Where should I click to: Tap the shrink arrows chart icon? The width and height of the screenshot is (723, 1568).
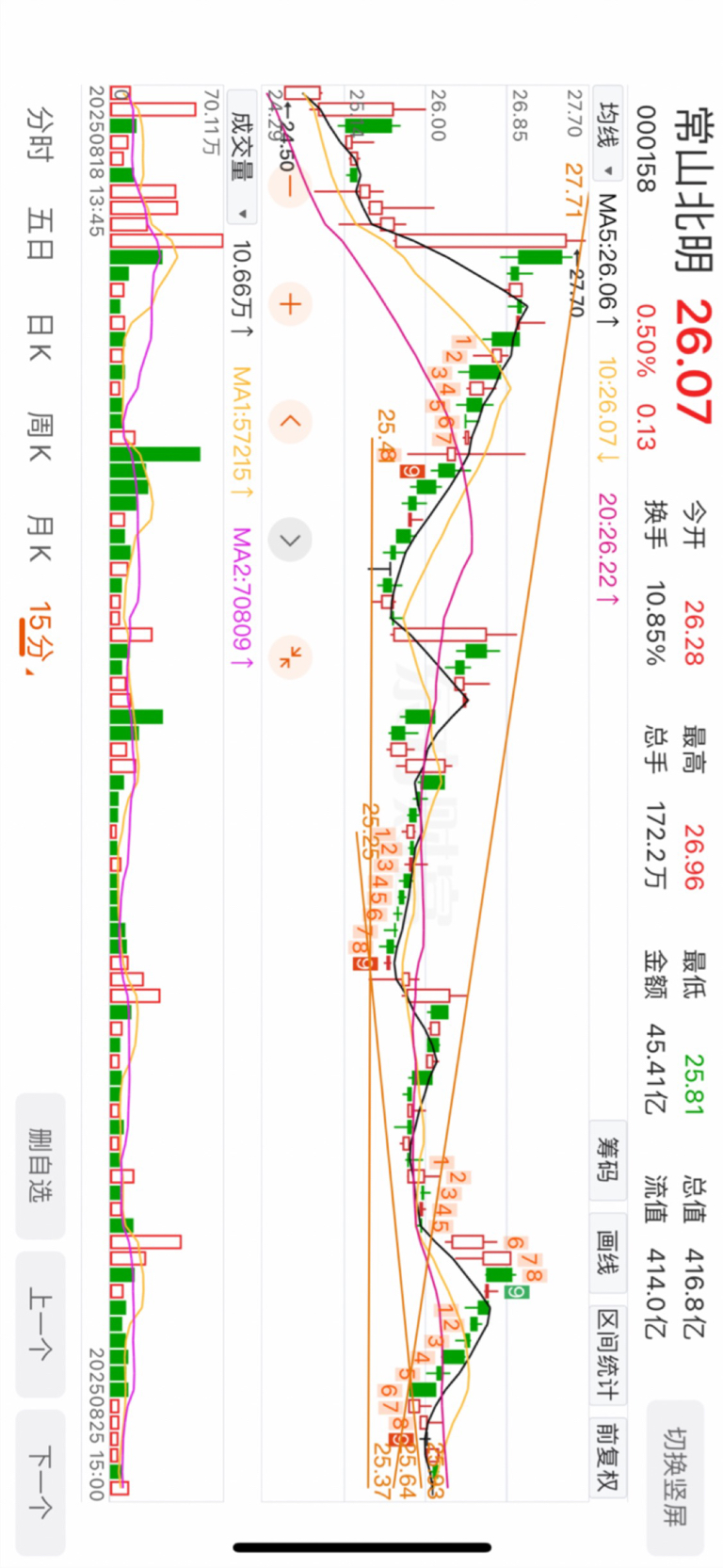click(289, 656)
